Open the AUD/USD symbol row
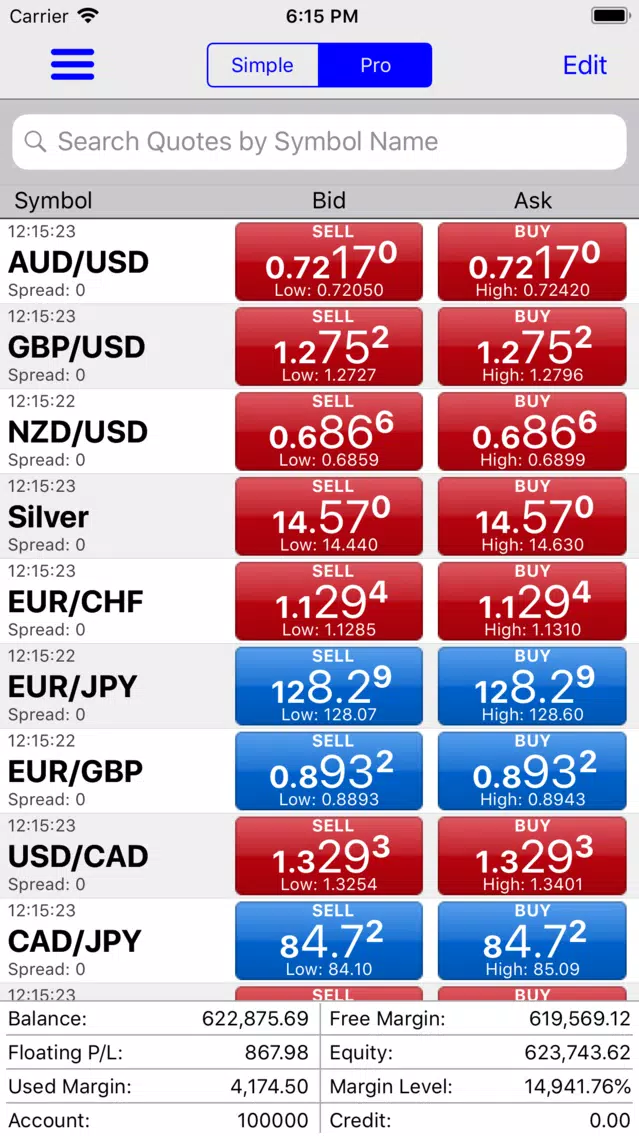Viewport: 639px width, 1136px height. click(116, 262)
